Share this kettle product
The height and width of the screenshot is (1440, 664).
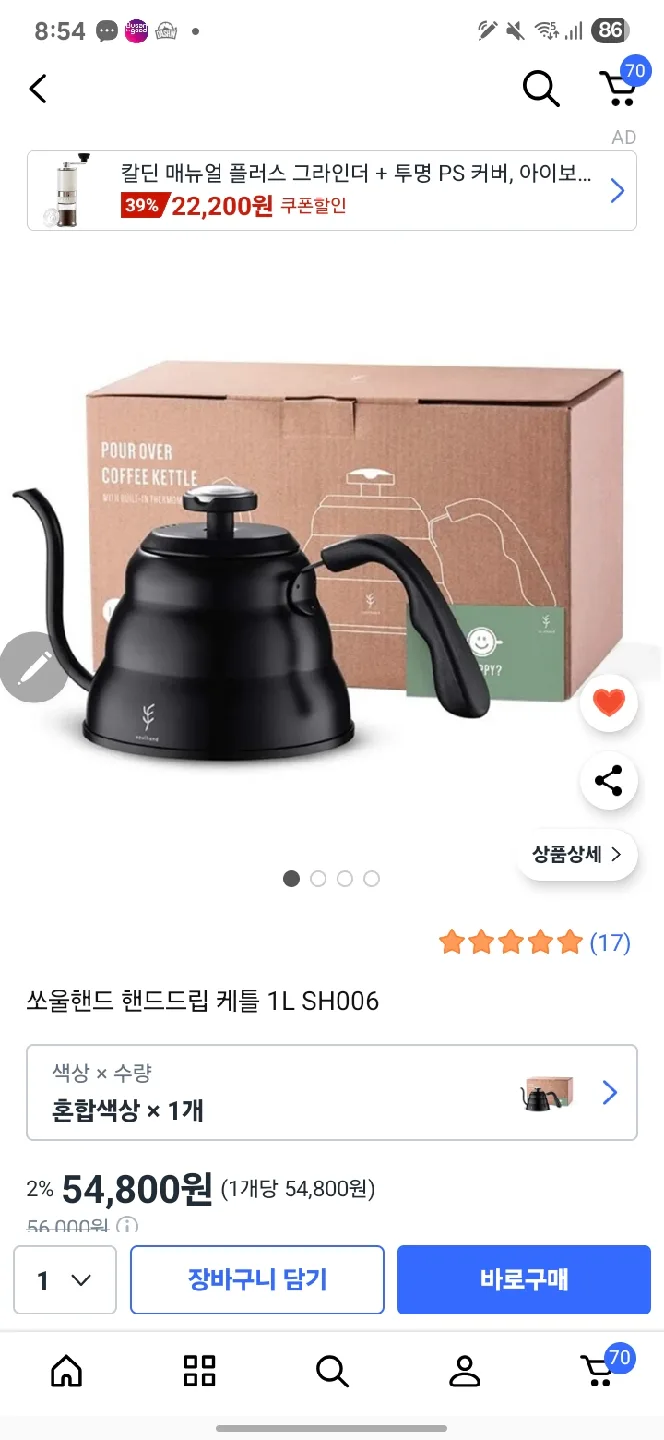pos(608,781)
